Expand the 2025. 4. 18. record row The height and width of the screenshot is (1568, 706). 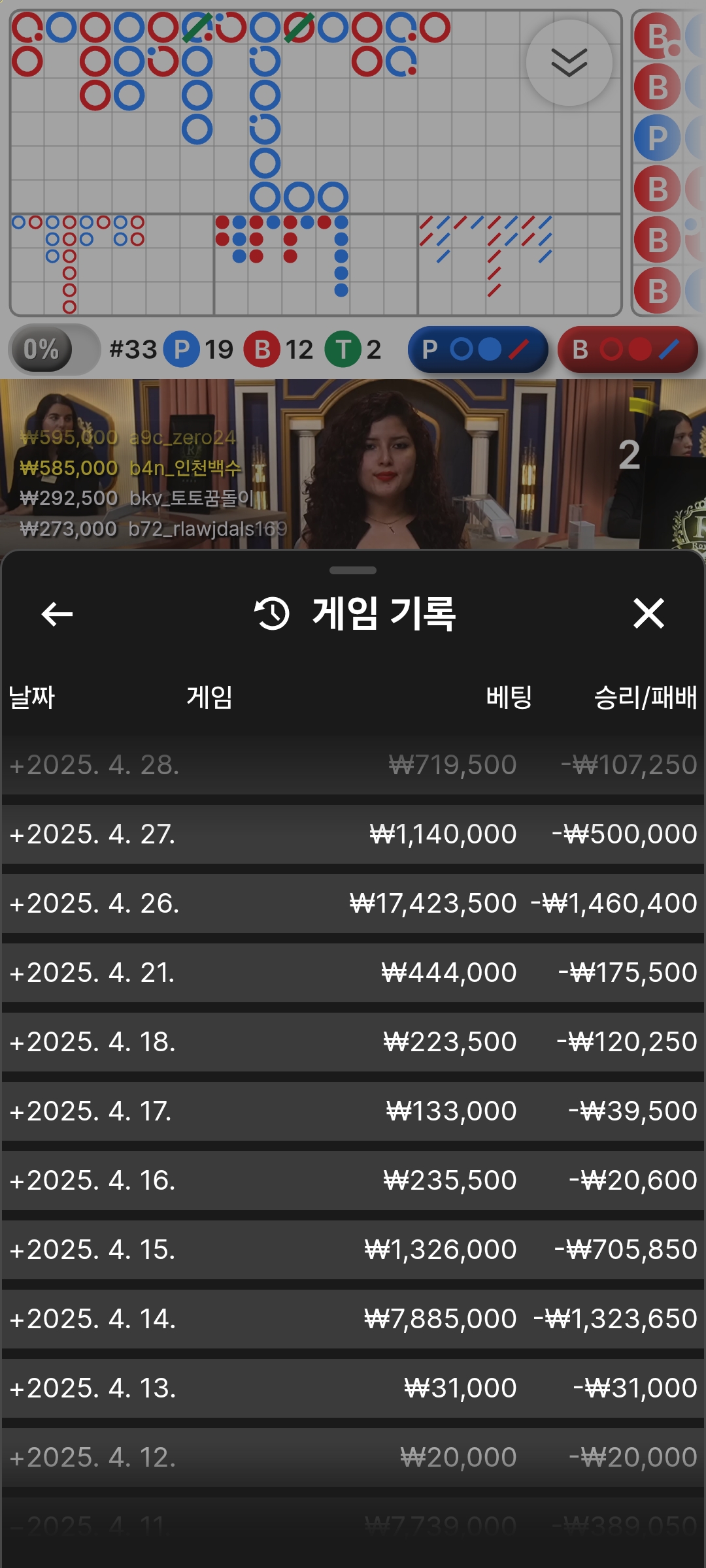[353, 1042]
